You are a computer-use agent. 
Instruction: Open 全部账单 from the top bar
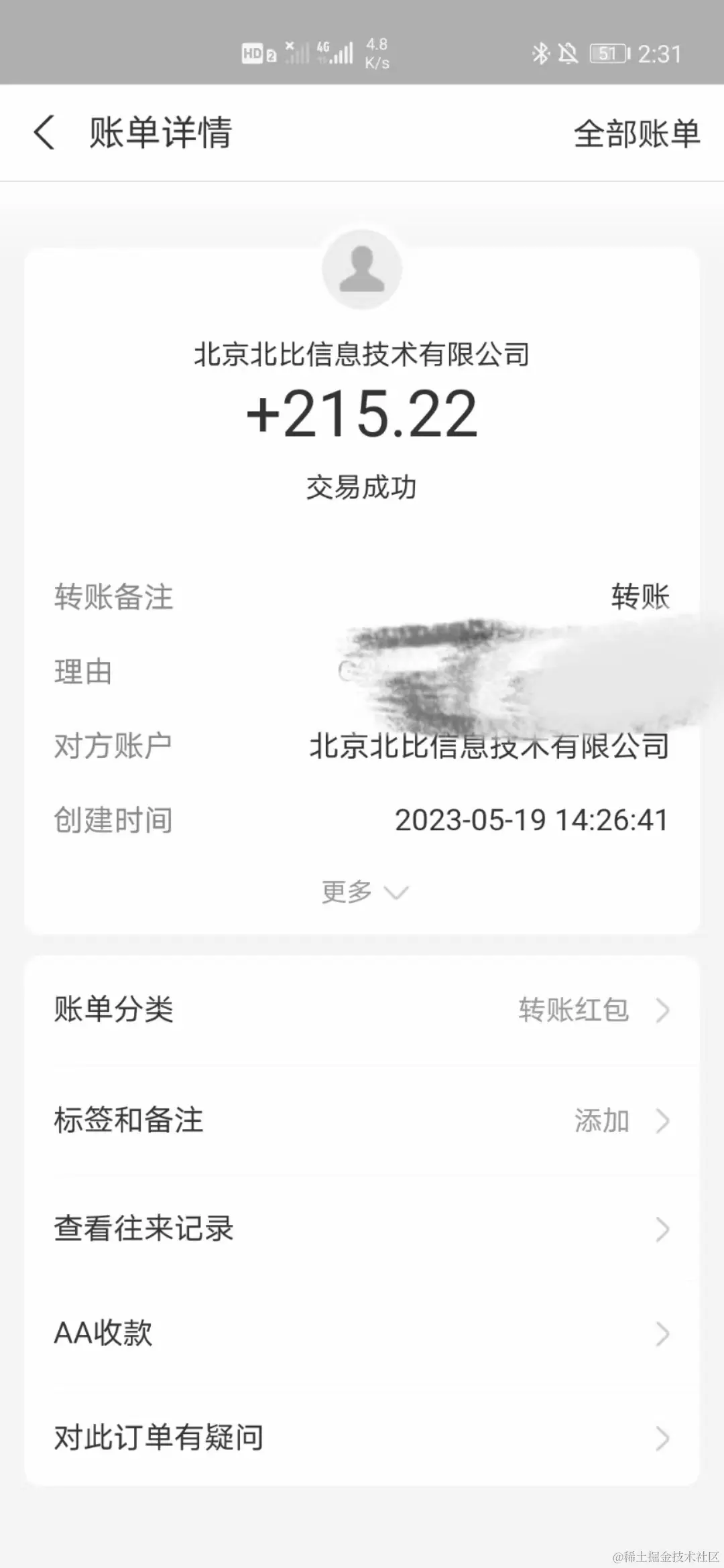(637, 133)
